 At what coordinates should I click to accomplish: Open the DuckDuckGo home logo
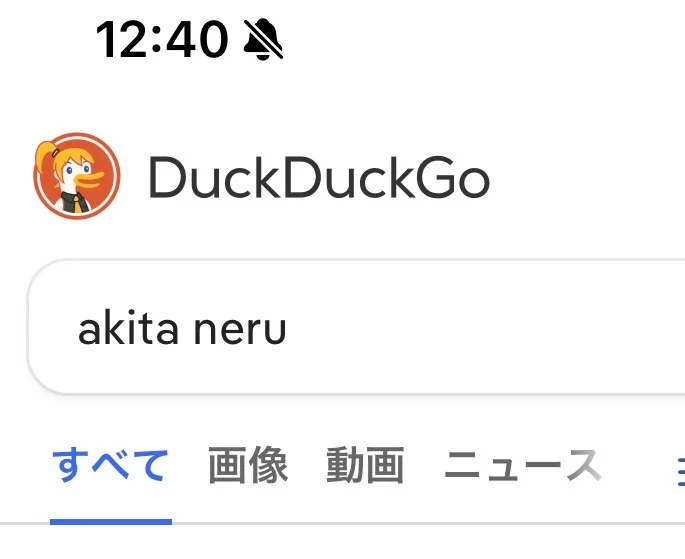tap(76, 177)
